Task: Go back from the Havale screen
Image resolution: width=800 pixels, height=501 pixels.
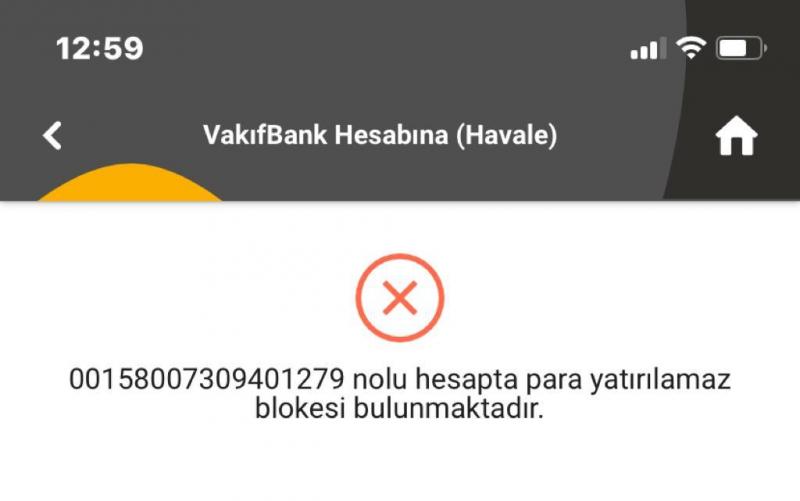Action: click(x=53, y=135)
